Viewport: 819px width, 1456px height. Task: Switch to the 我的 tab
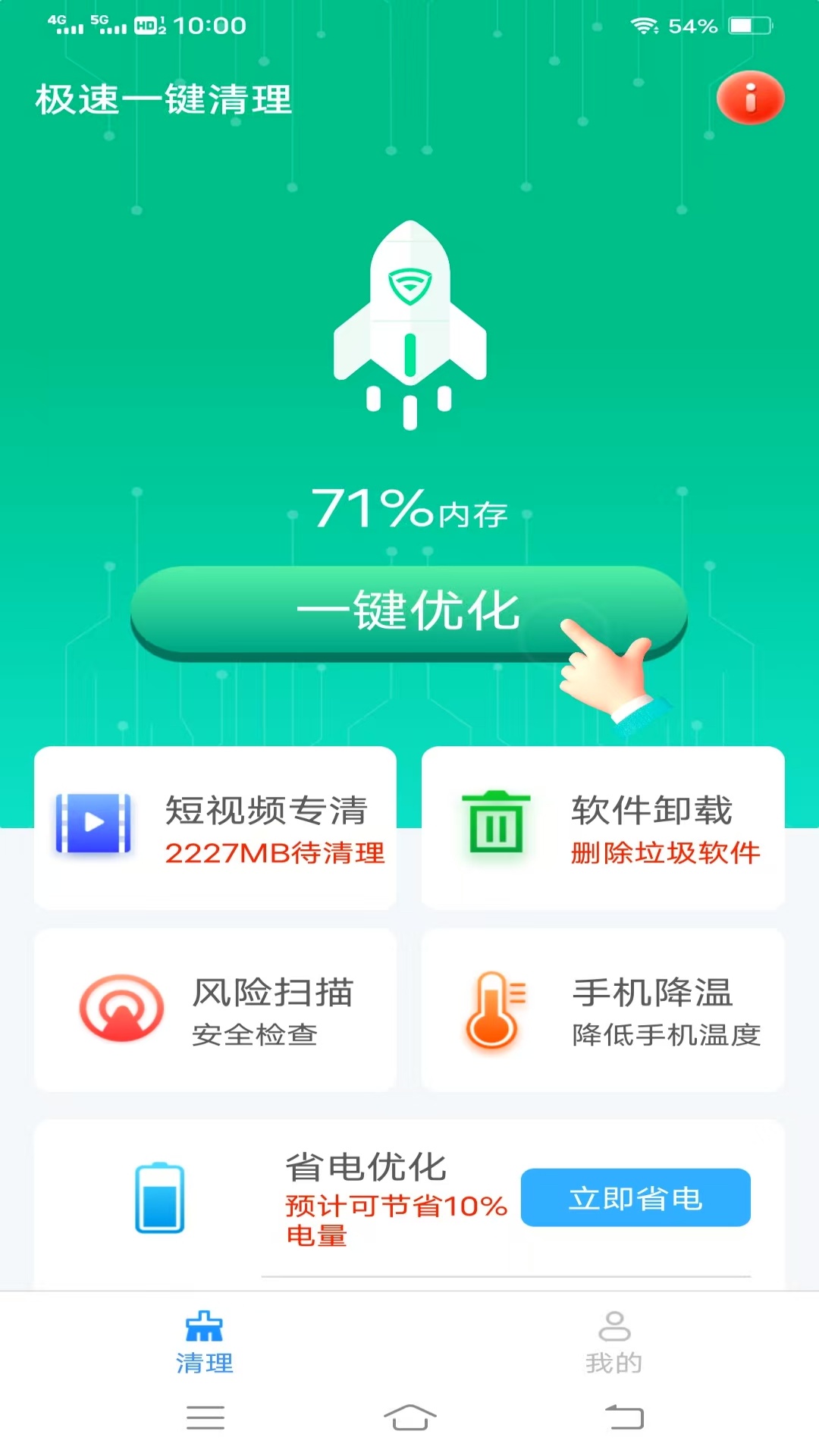click(614, 1342)
